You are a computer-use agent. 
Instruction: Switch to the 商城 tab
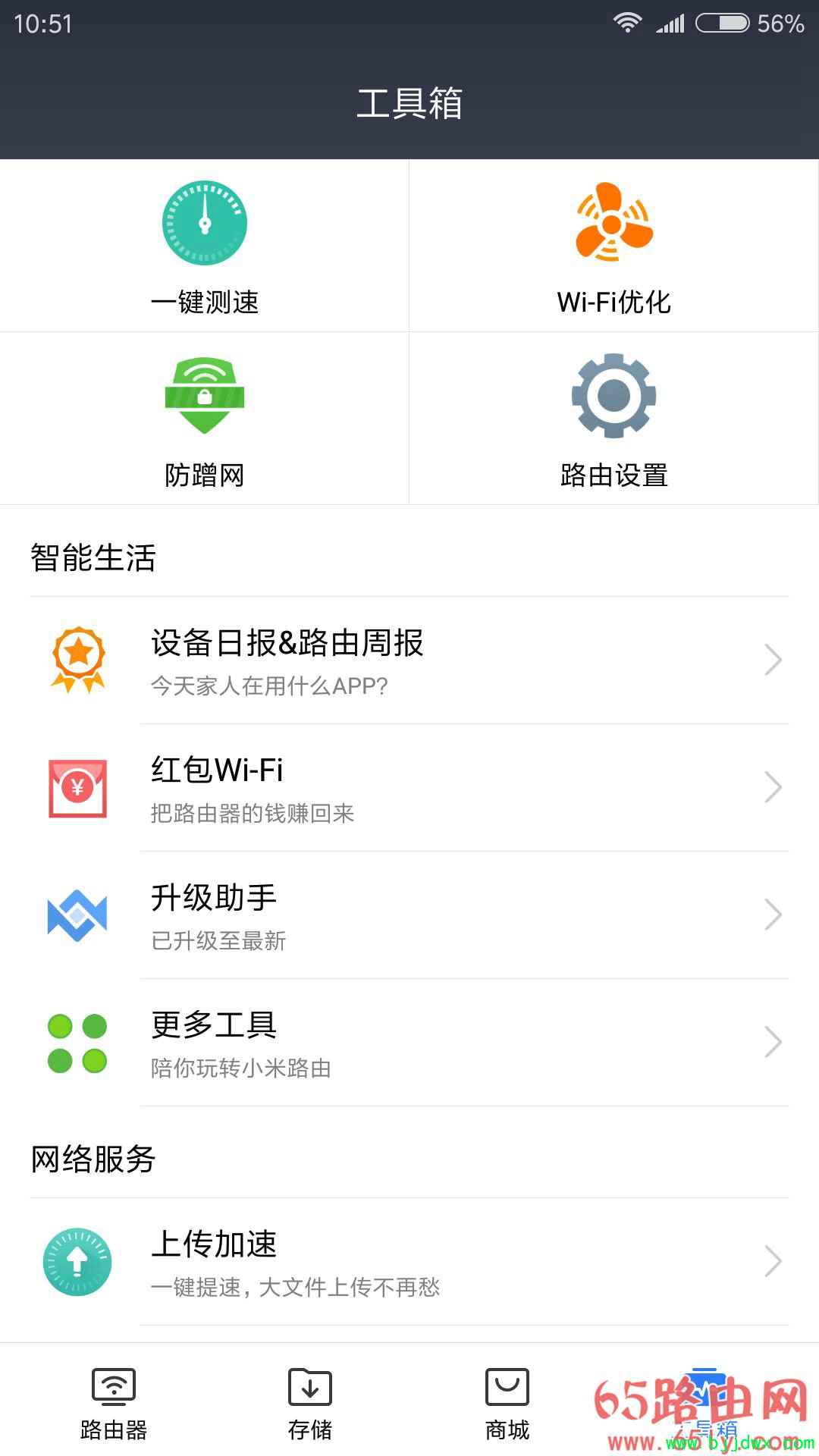[x=507, y=1403]
